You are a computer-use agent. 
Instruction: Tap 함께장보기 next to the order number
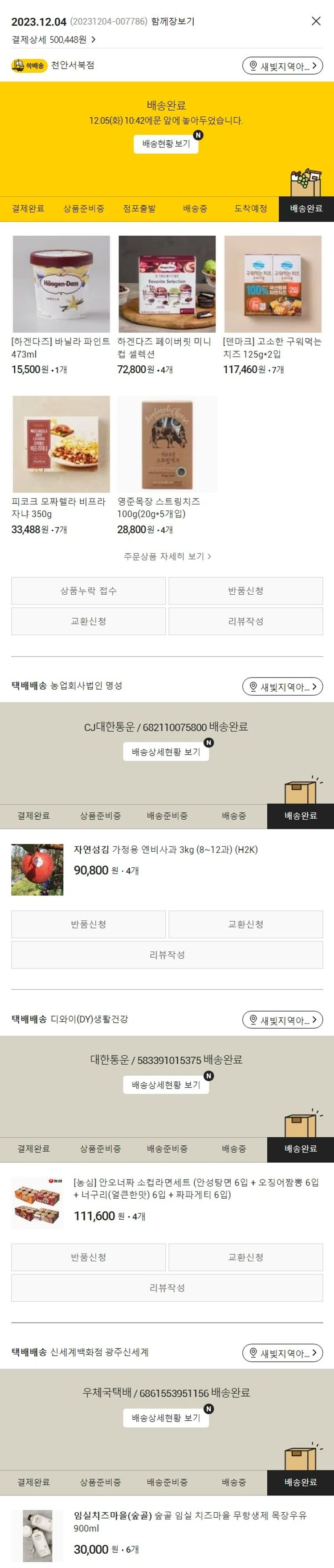tap(173, 21)
